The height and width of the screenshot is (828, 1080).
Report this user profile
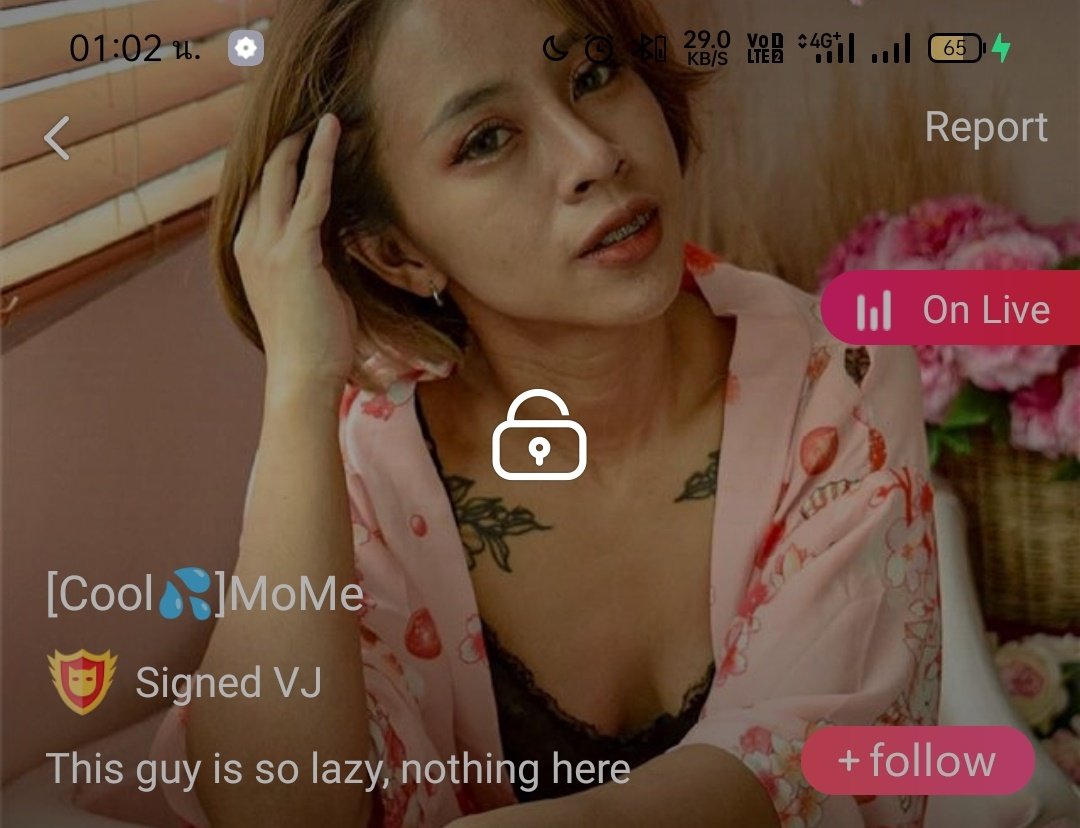point(985,127)
